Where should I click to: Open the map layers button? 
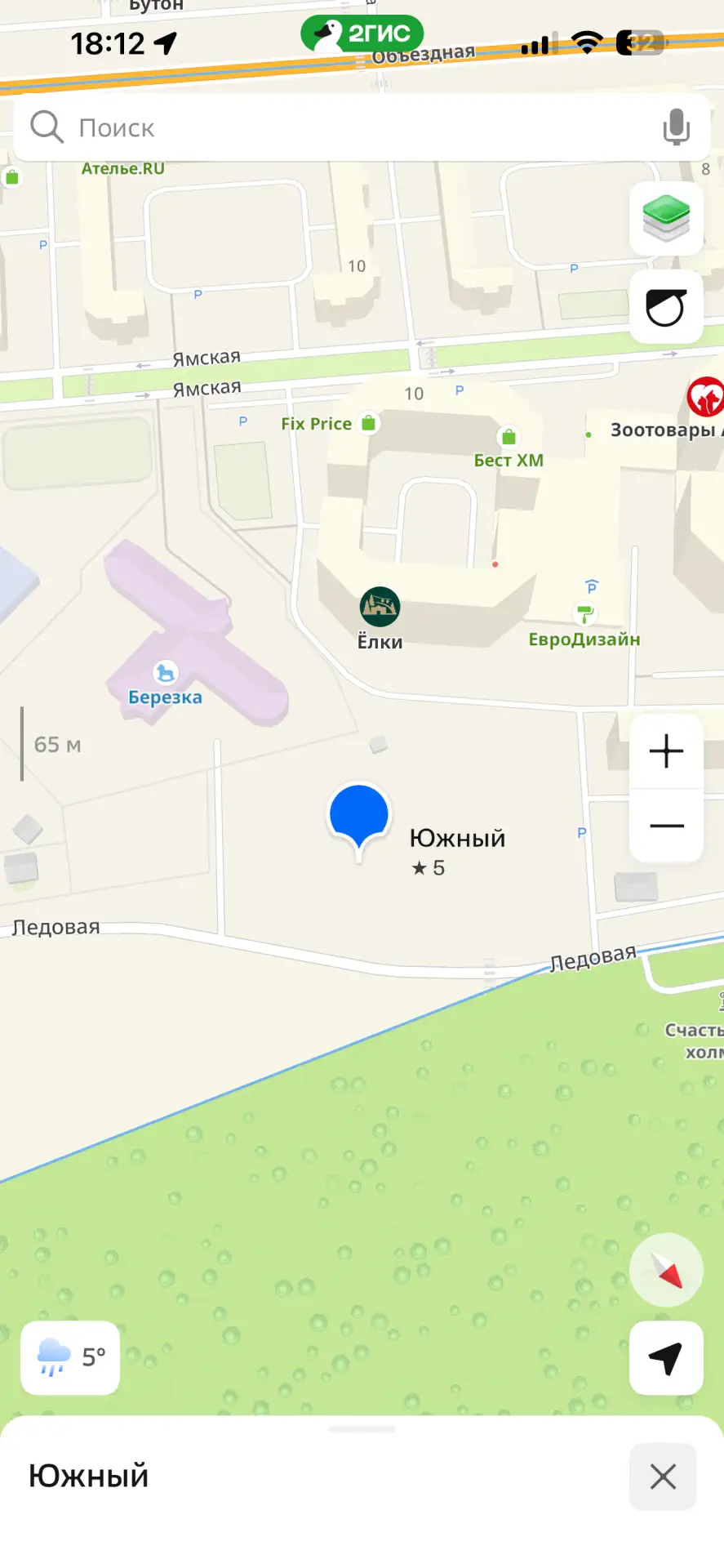pyautogui.click(x=666, y=219)
